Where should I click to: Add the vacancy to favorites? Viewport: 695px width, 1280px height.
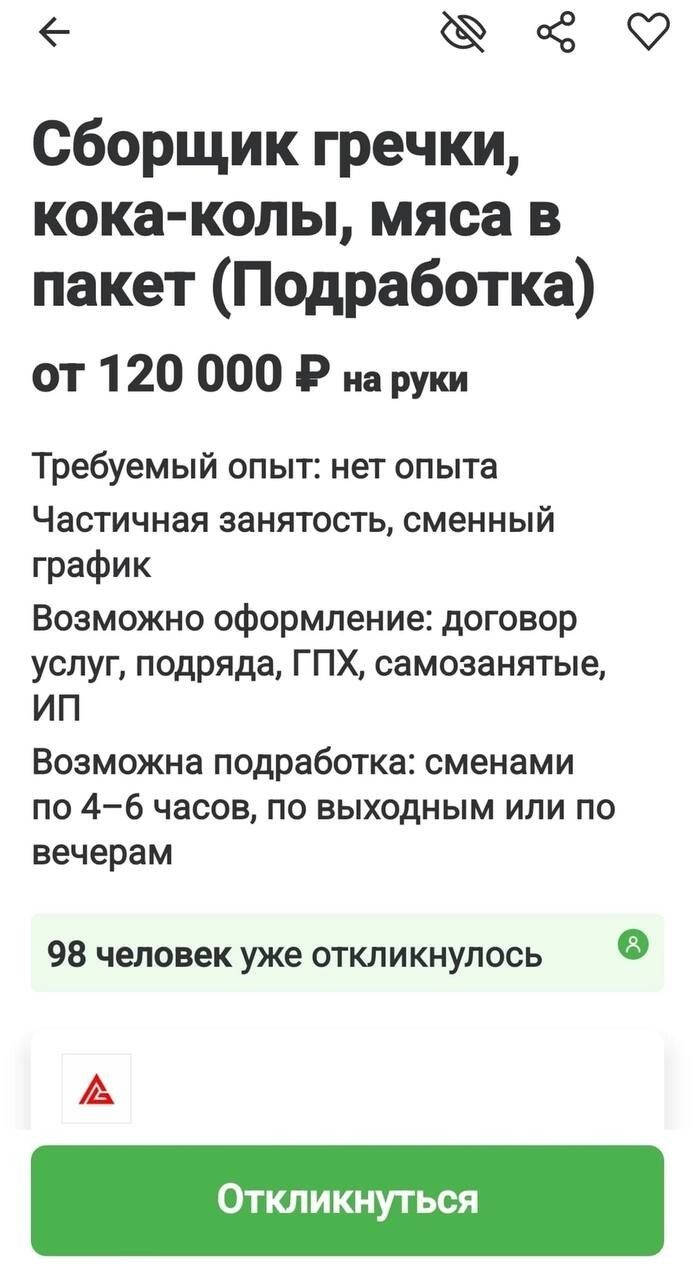pos(647,33)
